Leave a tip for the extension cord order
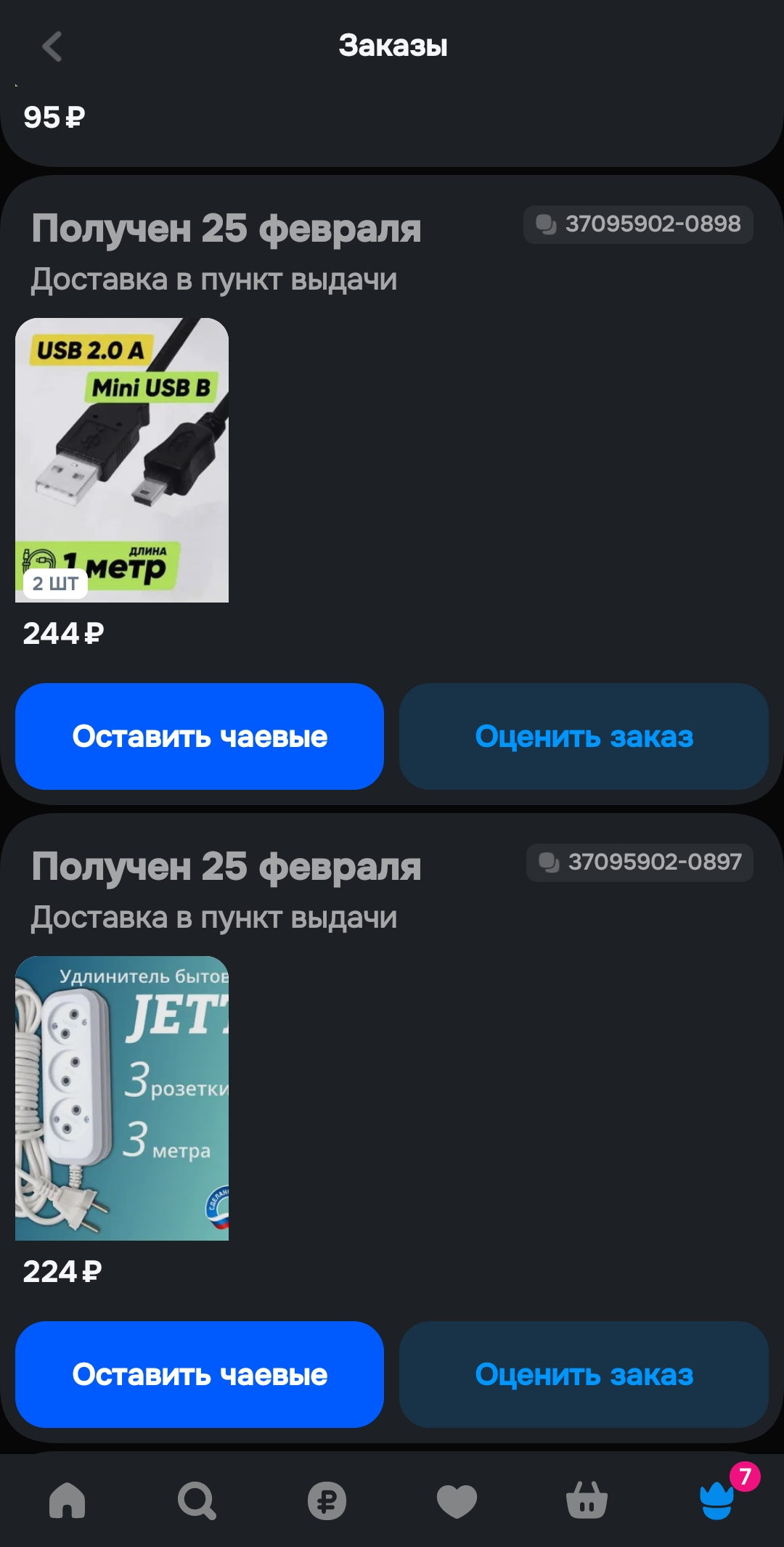The width and height of the screenshot is (784, 1547). tap(198, 1374)
